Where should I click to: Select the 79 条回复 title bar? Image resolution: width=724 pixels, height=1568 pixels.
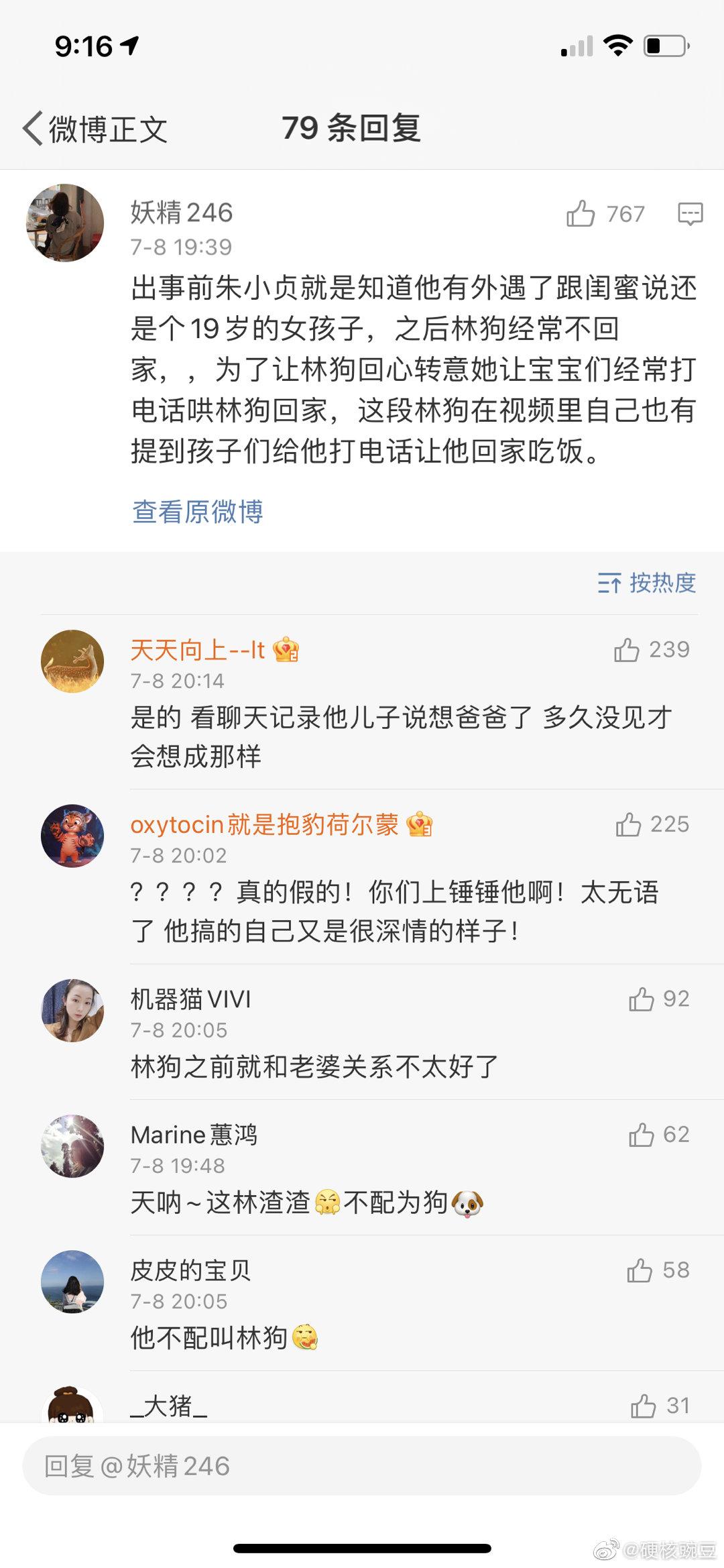tap(362, 129)
